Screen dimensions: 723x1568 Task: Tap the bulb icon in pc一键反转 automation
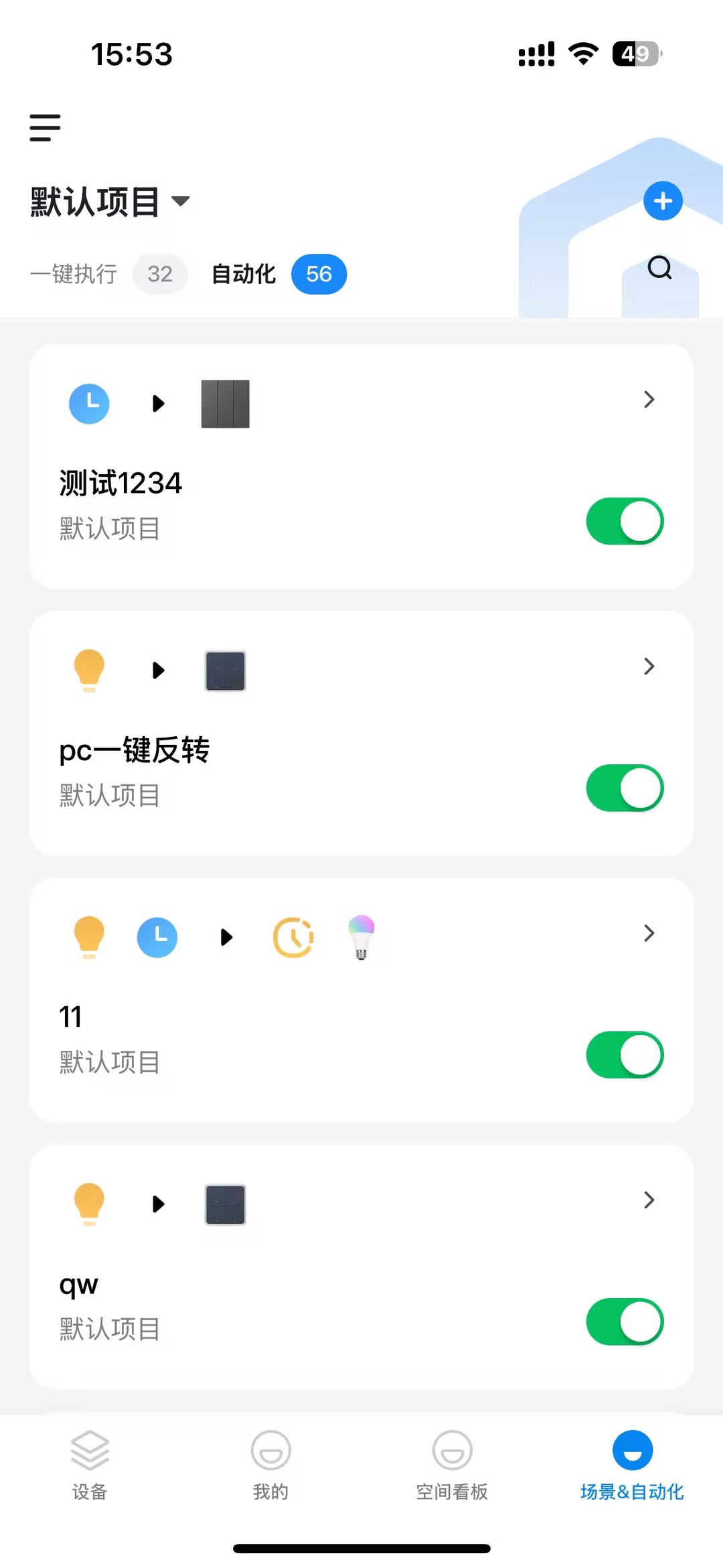click(89, 670)
